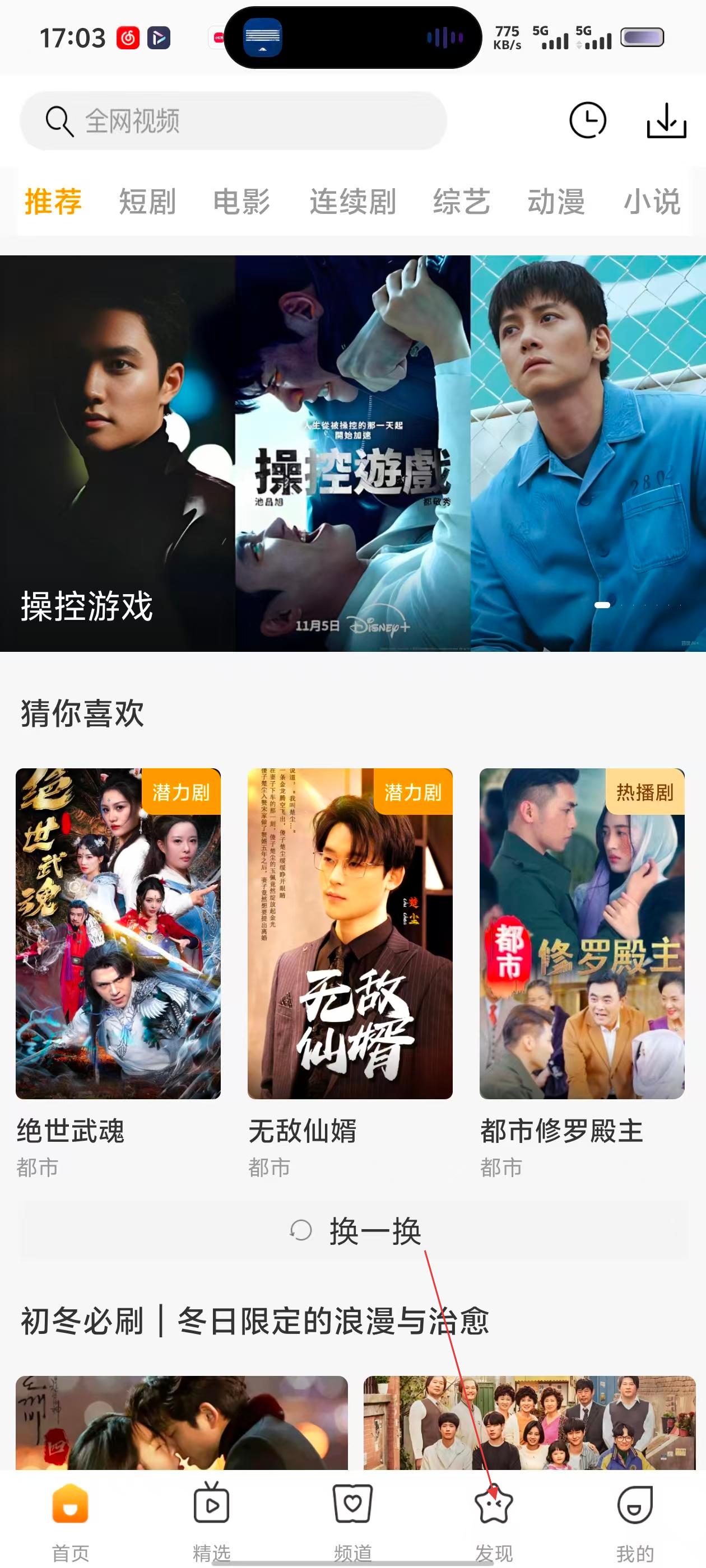This screenshot has width=706, height=1568.
Task: Open the 都市修罗殿主 drama card
Action: point(582,934)
